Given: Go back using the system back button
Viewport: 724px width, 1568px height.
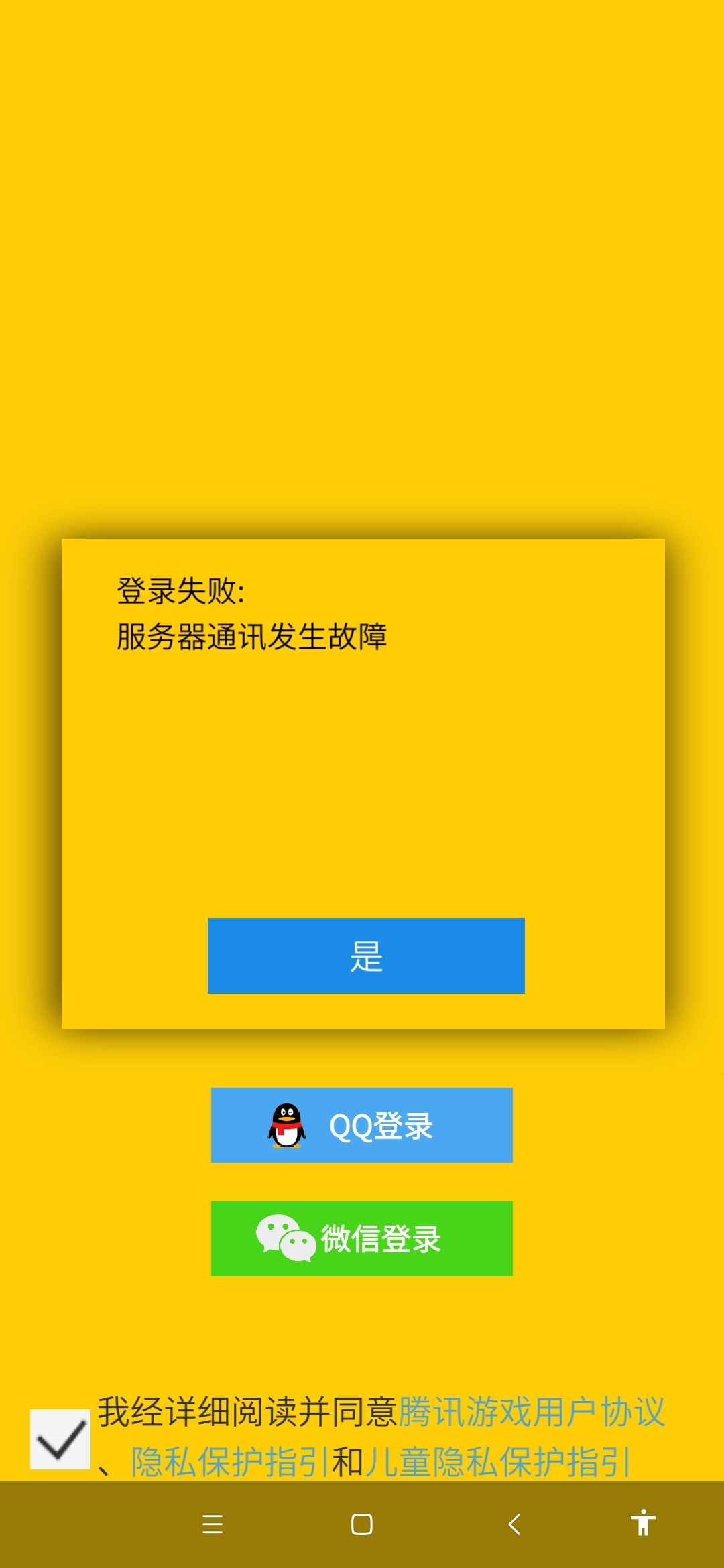Looking at the screenshot, I should [x=515, y=1524].
